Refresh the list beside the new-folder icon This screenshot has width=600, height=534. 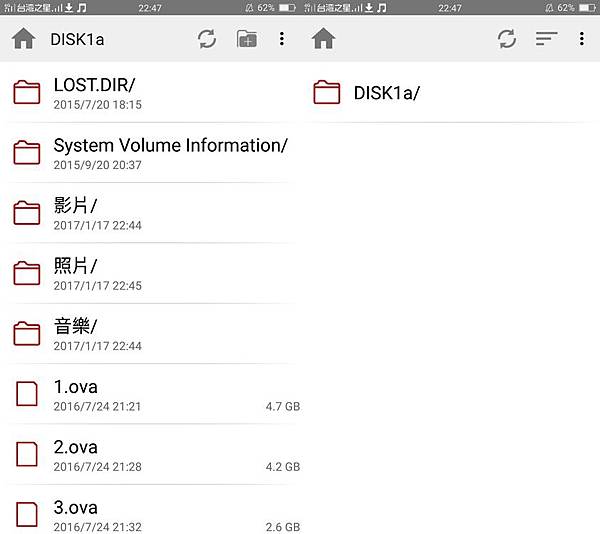207,39
